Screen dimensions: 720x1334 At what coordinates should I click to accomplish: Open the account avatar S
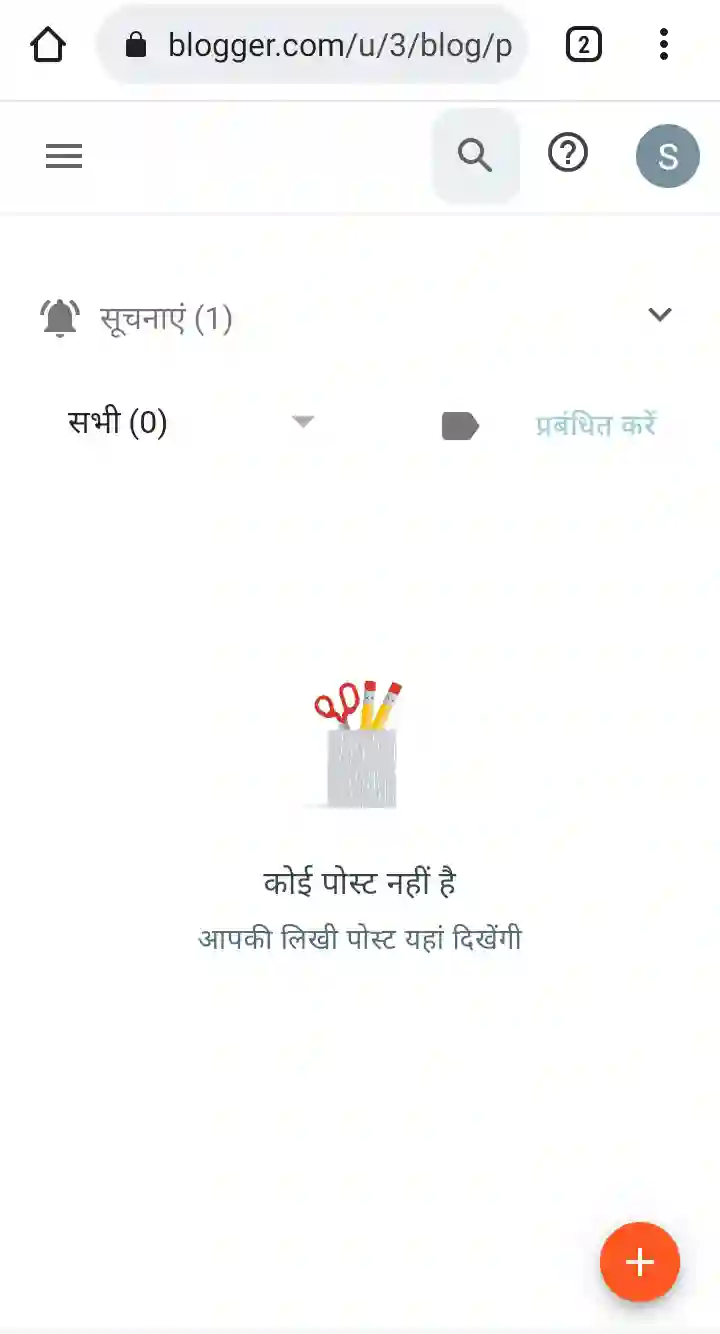click(x=667, y=156)
